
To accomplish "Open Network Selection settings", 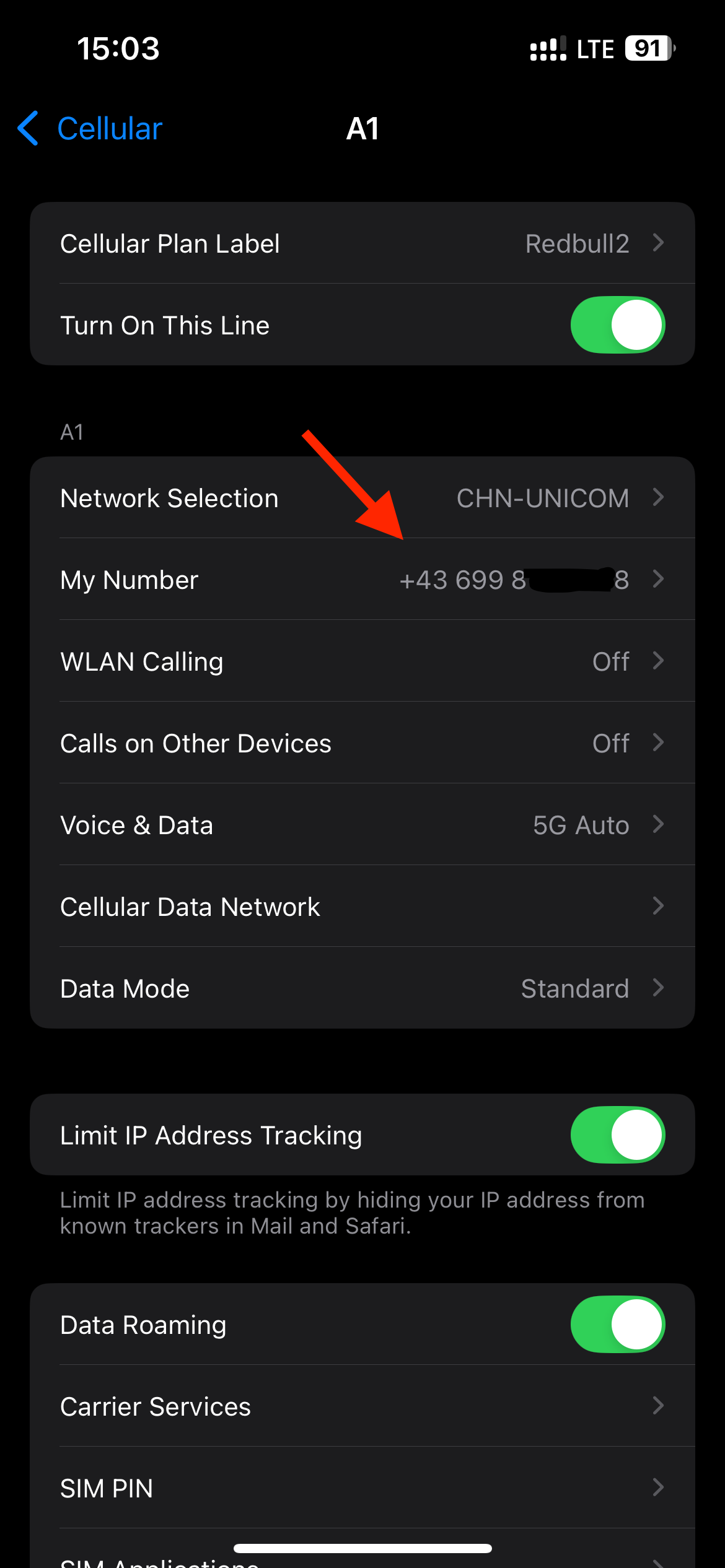I will pos(362,498).
